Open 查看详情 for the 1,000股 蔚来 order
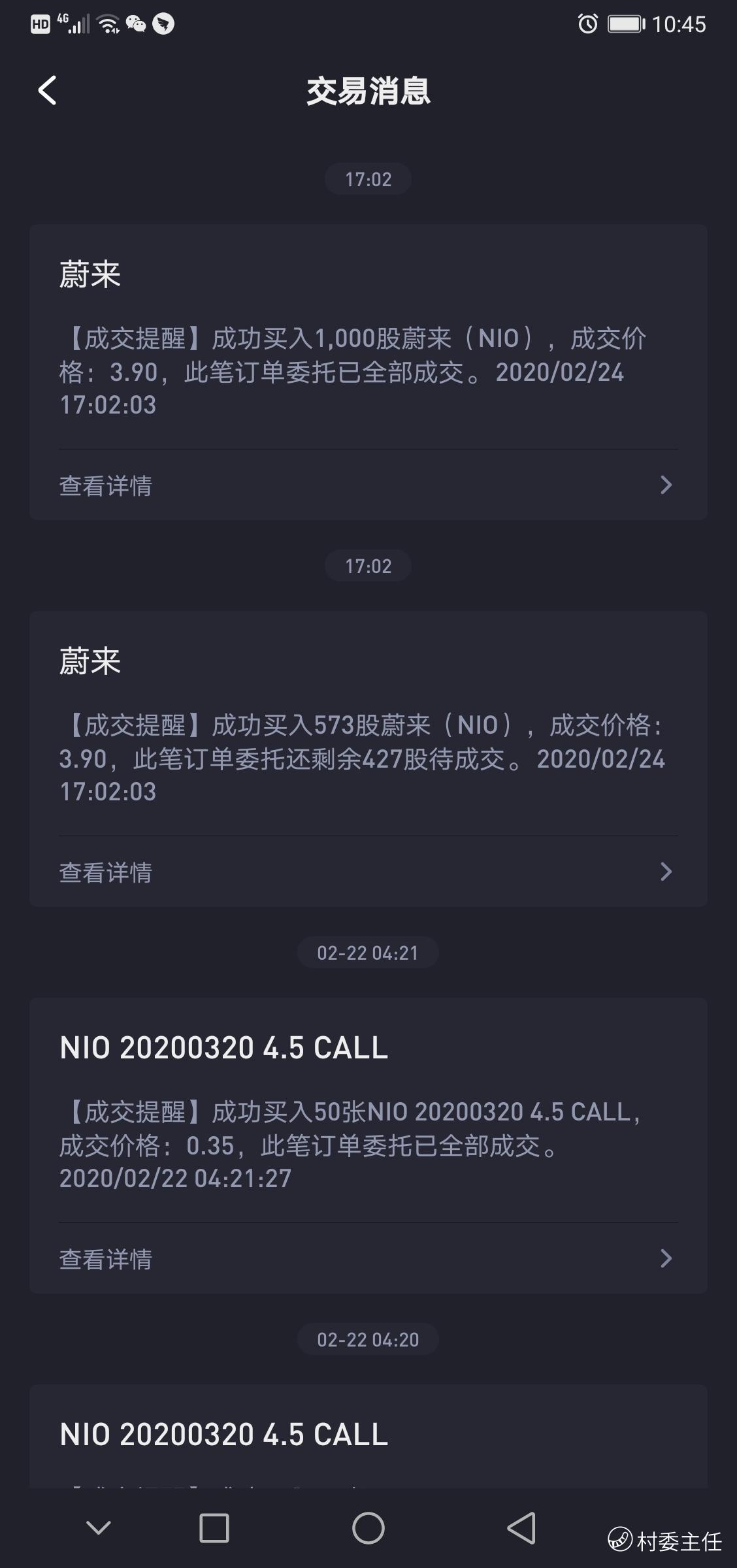 pos(368,485)
